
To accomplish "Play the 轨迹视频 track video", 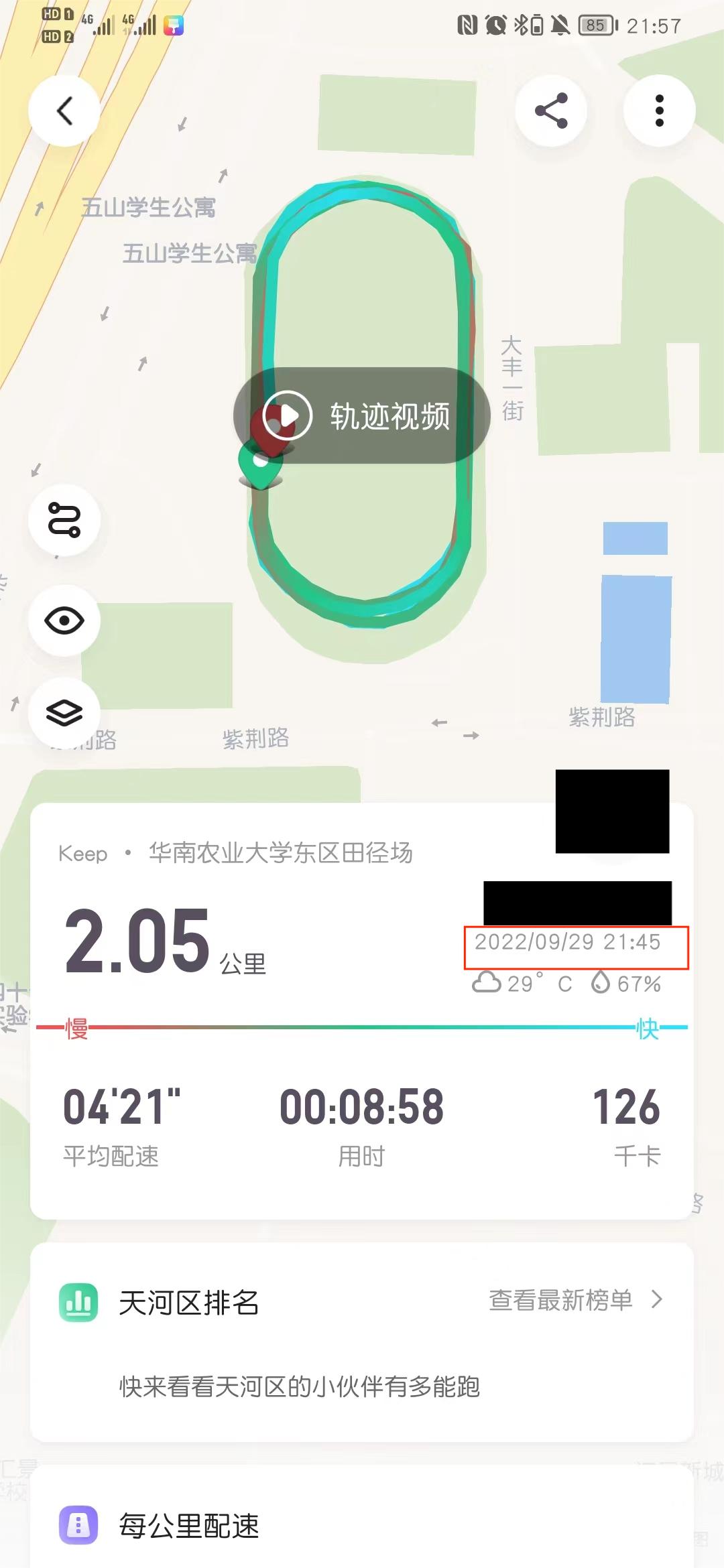I will pyautogui.click(x=362, y=415).
